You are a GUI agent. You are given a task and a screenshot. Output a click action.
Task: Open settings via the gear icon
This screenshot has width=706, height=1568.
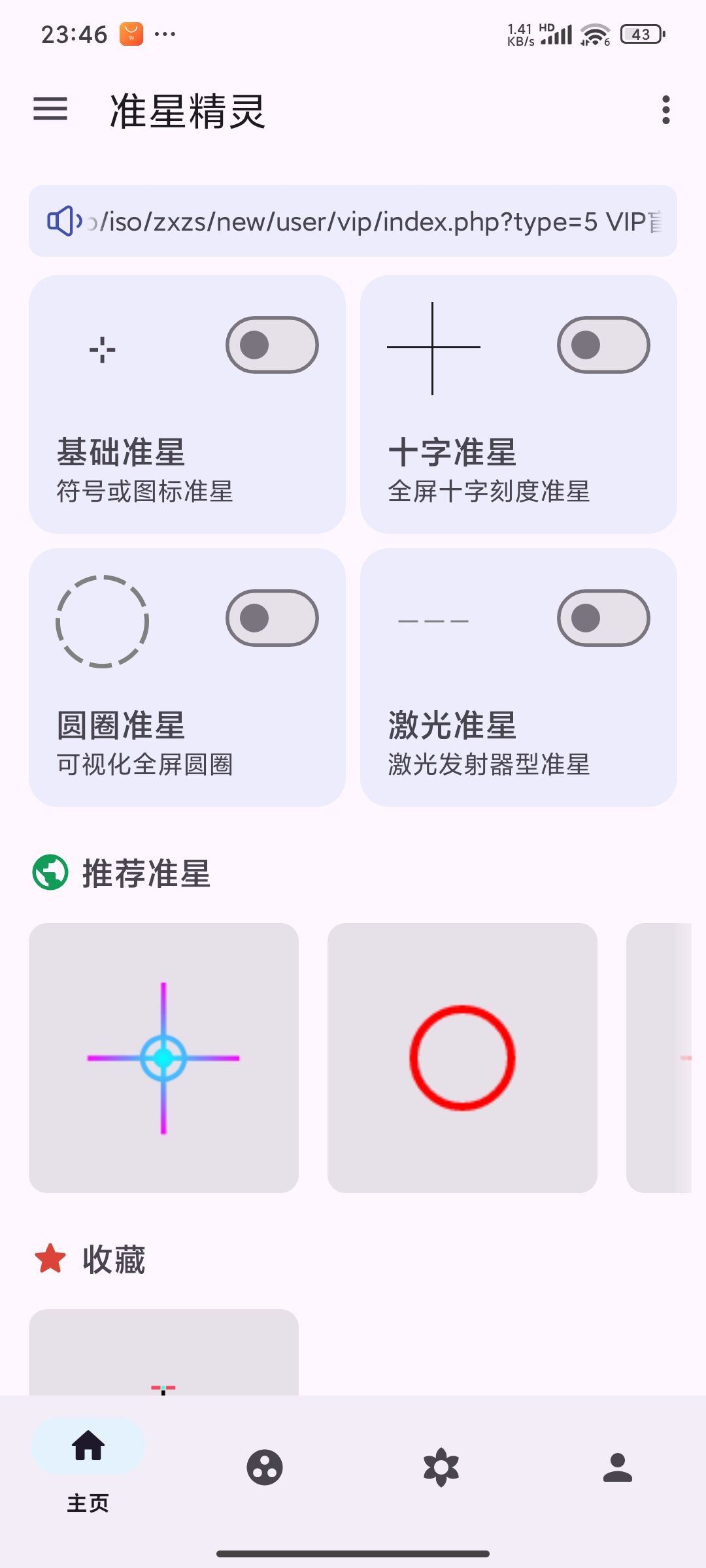[441, 1468]
